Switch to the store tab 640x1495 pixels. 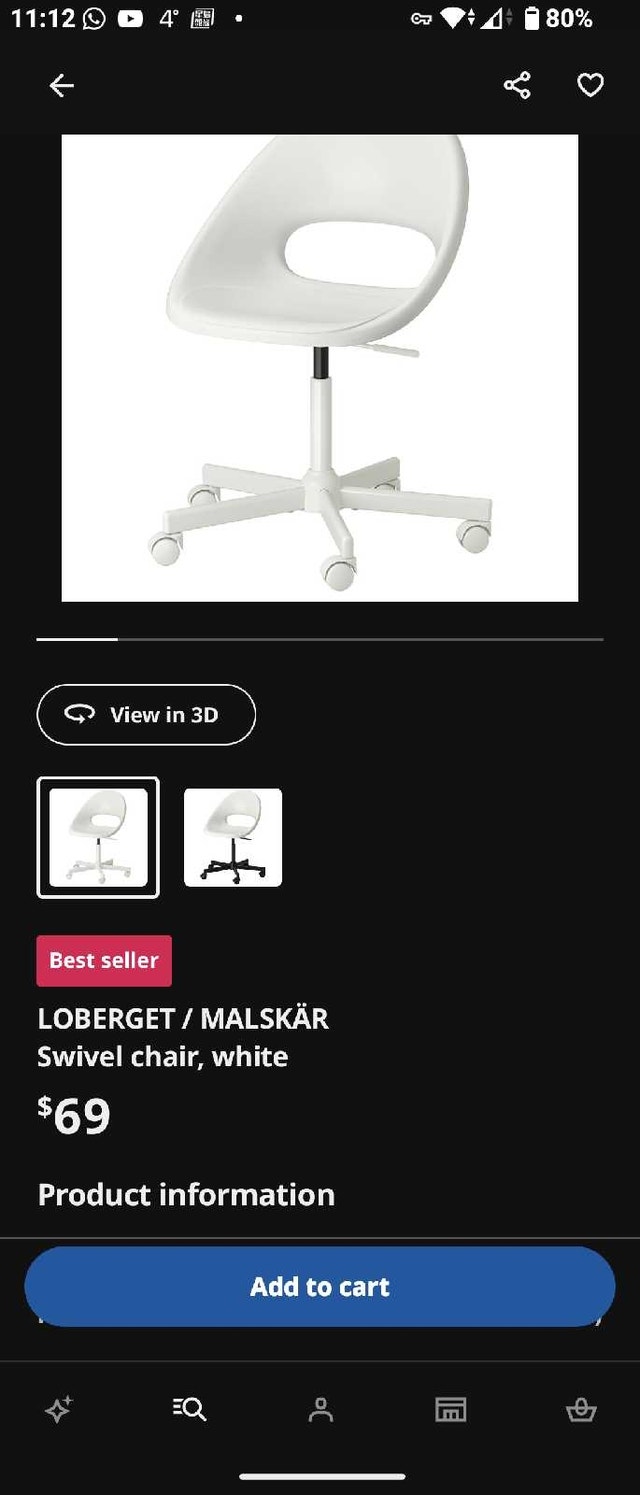tap(450, 1410)
